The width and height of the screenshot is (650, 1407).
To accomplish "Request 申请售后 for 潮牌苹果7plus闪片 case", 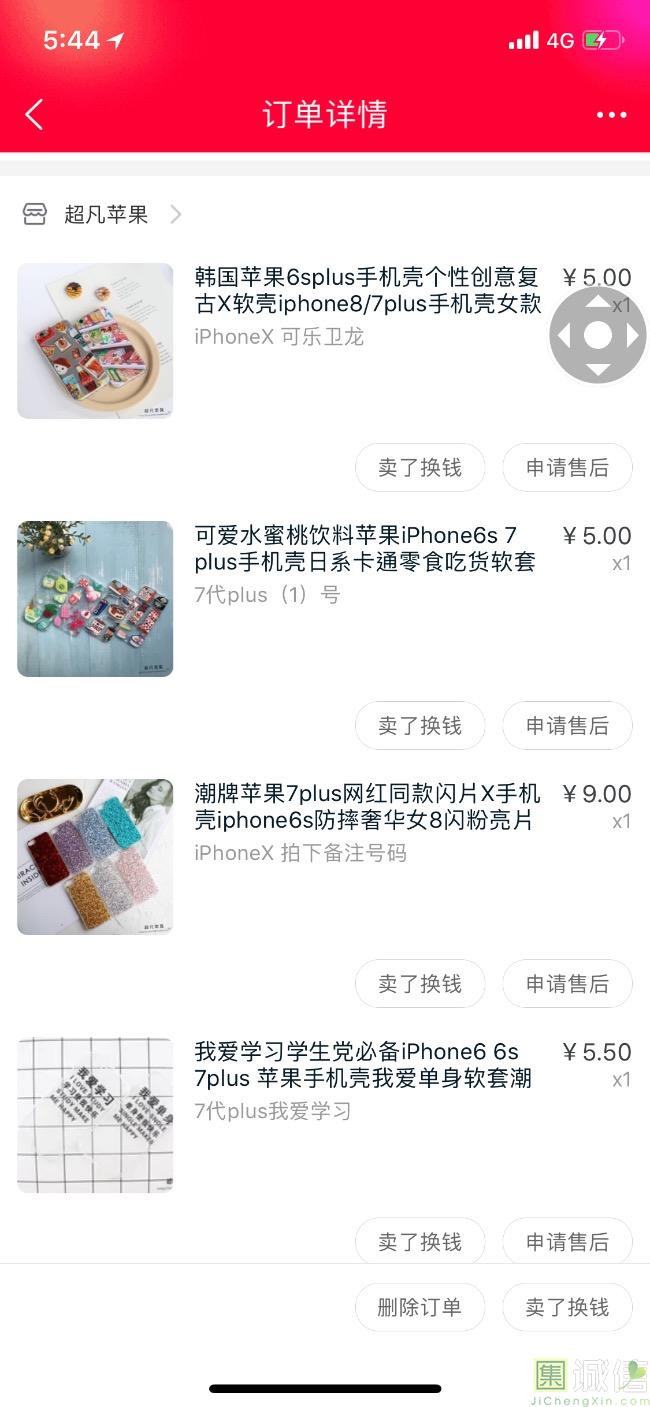I will pyautogui.click(x=567, y=984).
